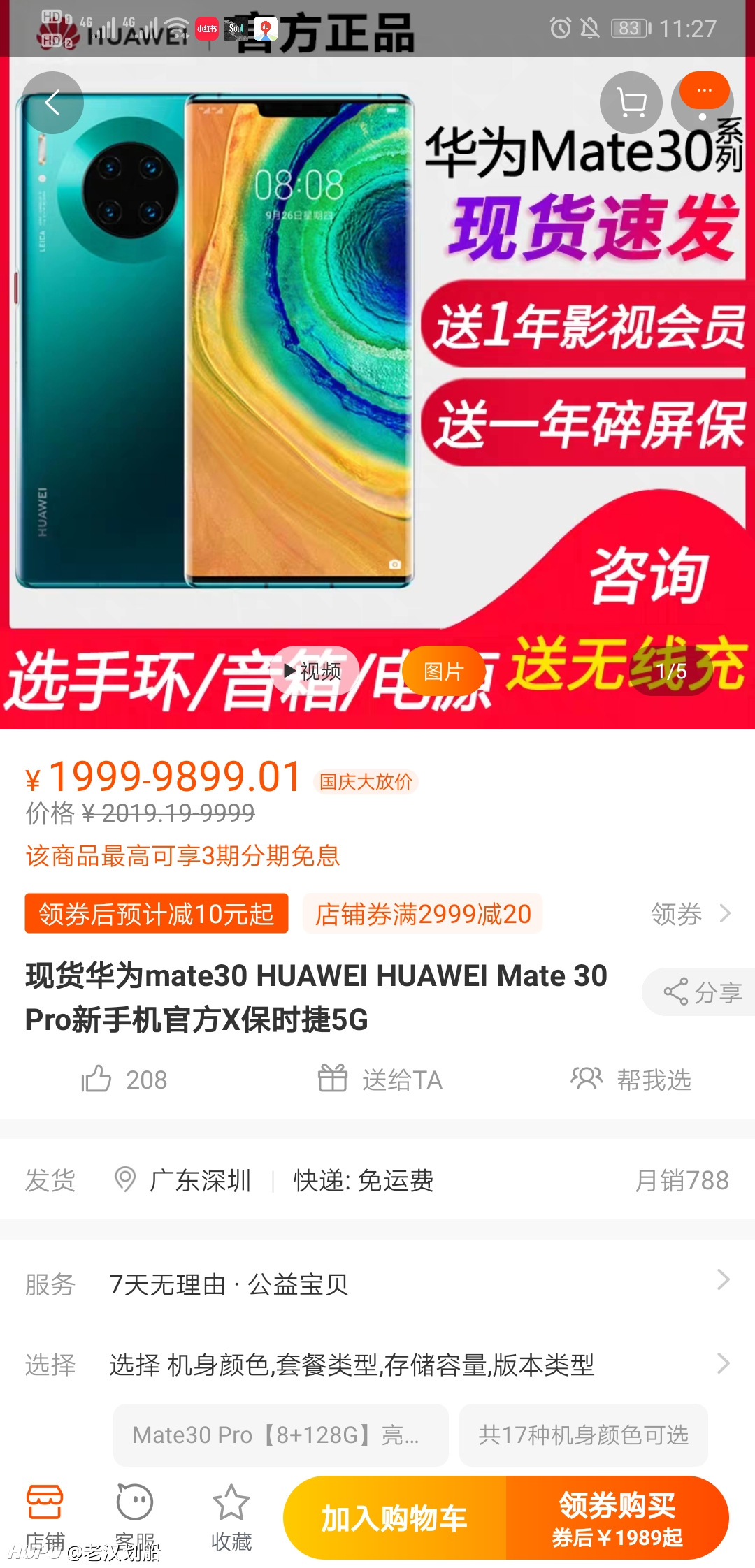755x1568 pixels.
Task: Expand the 选择 机身颜色 options row
Action: [377, 1364]
